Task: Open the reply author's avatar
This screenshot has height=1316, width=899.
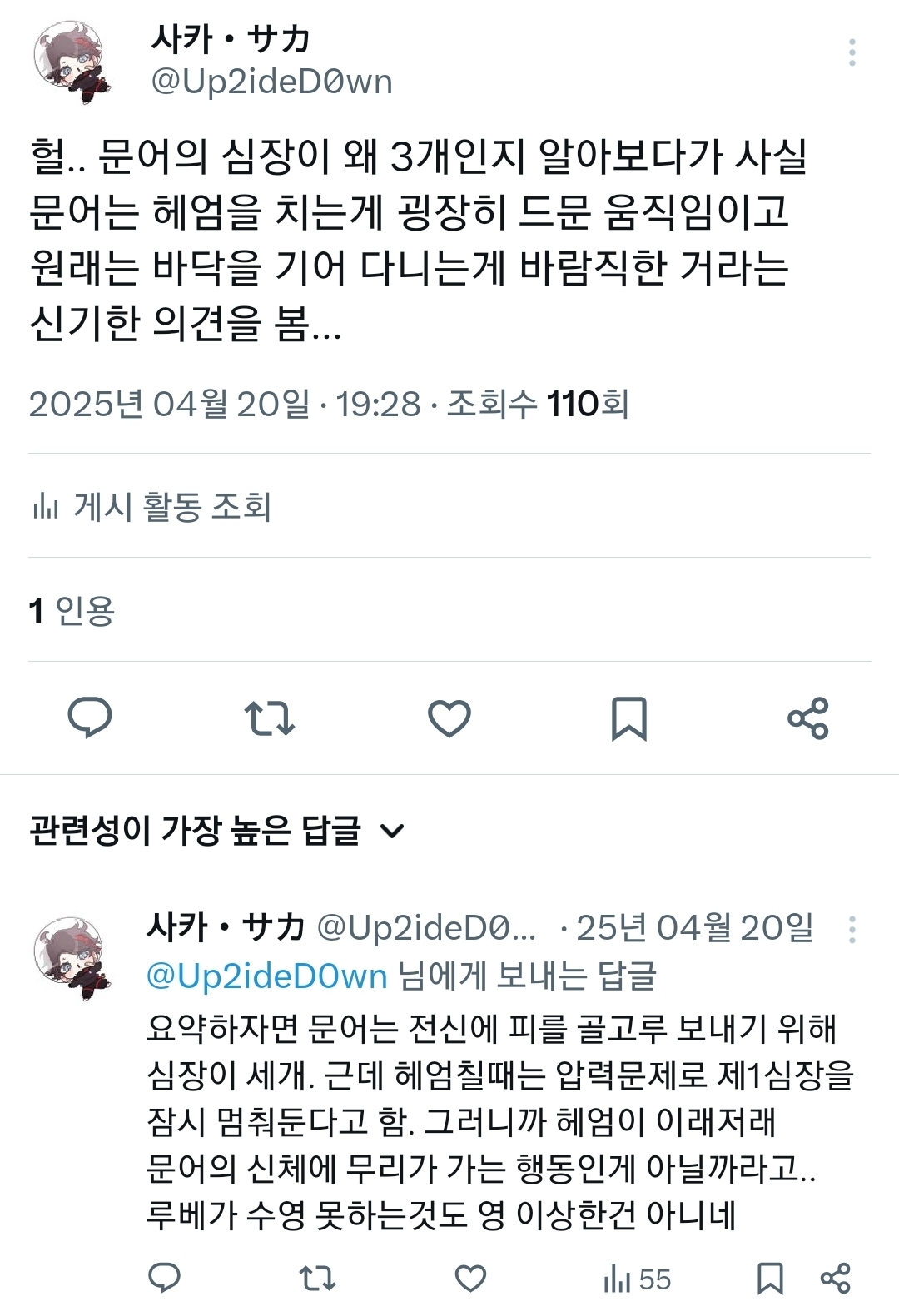Action: click(72, 957)
